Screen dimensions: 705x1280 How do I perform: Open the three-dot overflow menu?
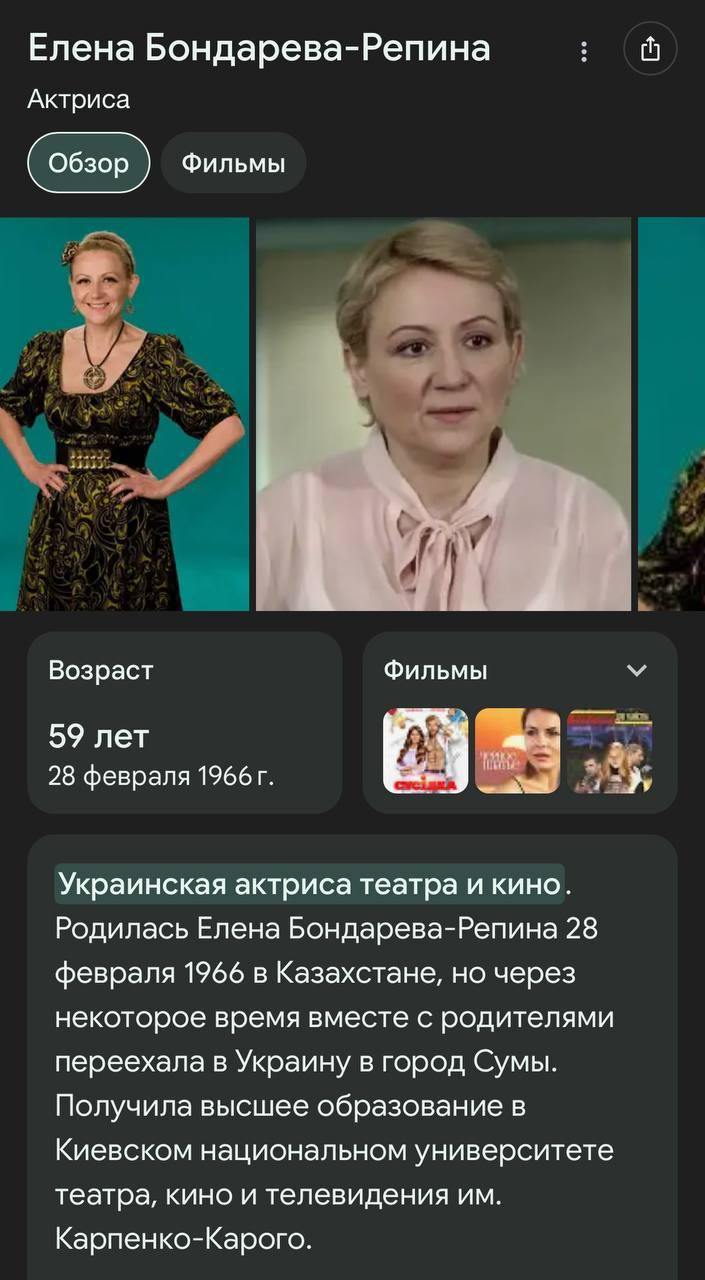584,50
